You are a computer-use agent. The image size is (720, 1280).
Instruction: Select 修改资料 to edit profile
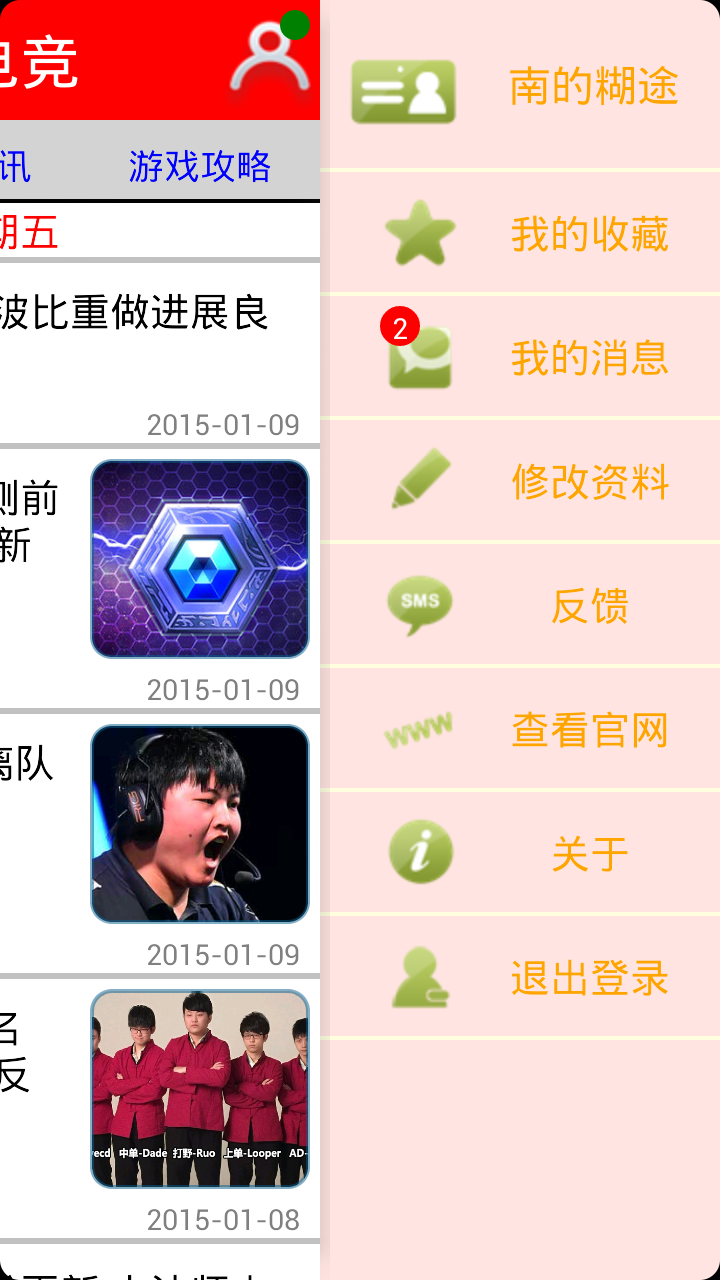click(520, 482)
